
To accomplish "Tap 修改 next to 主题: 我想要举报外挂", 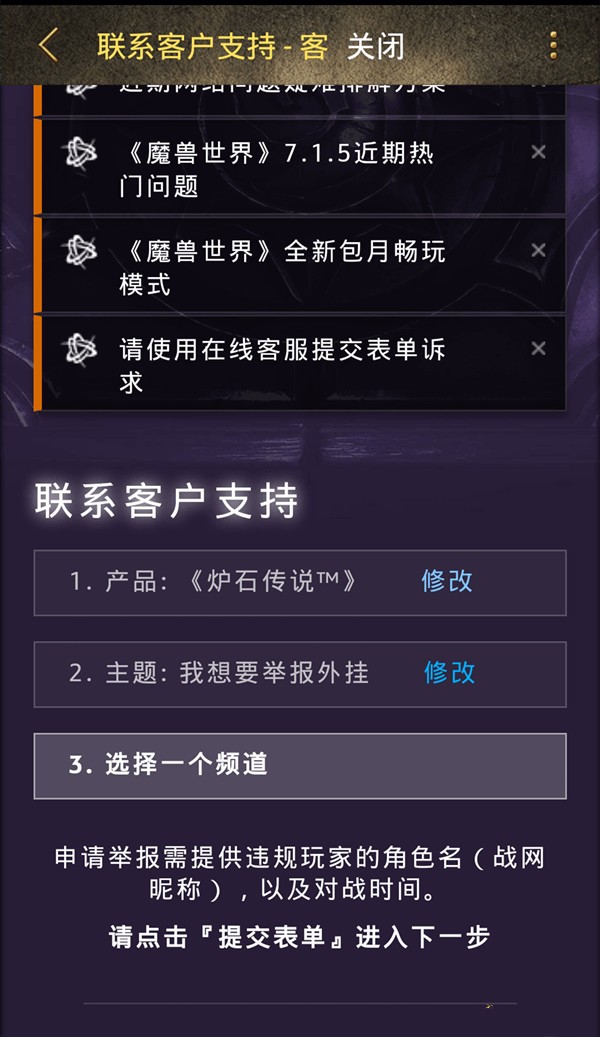I will pos(449,673).
